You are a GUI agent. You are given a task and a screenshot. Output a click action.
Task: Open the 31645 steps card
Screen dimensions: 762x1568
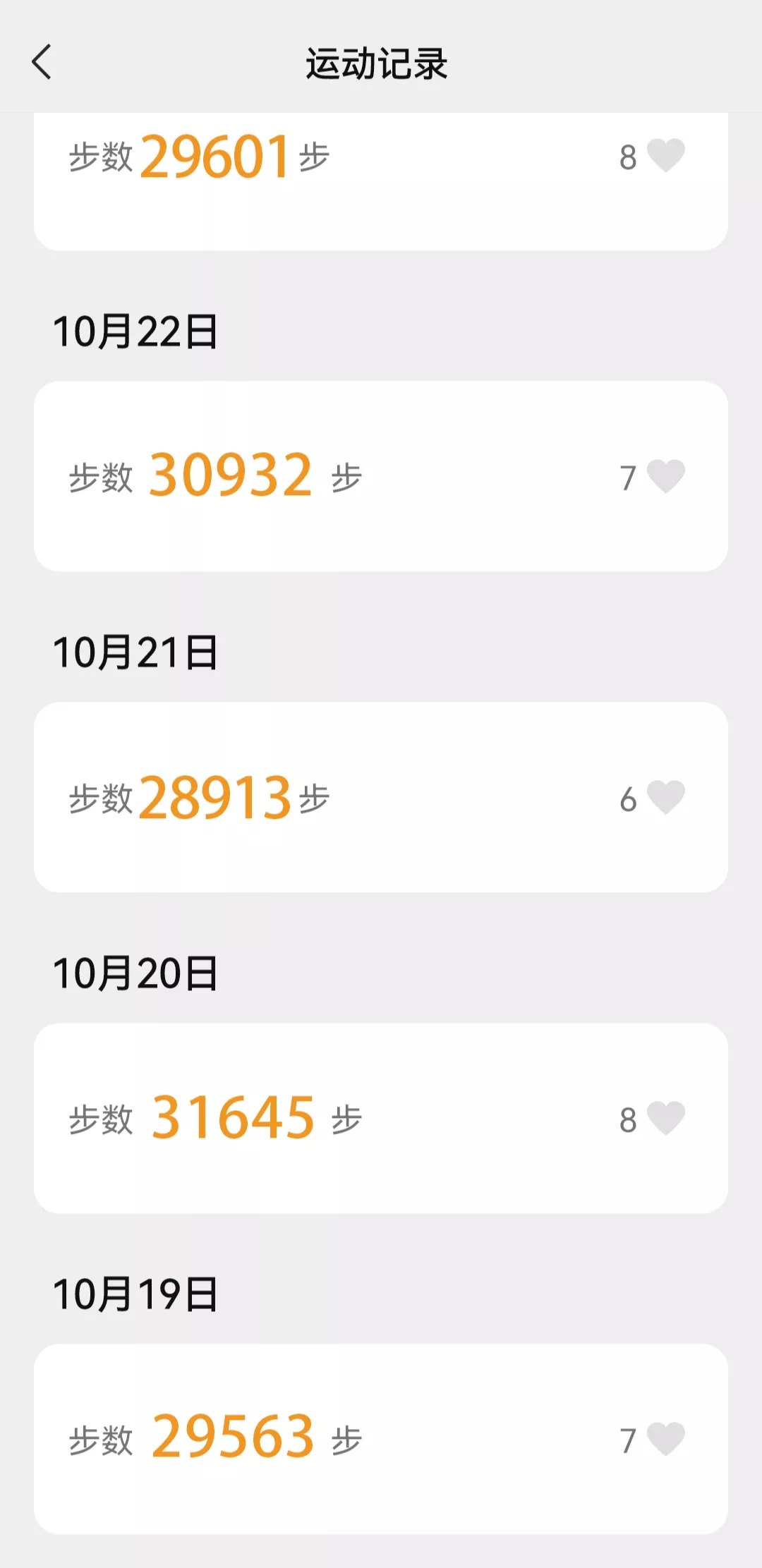coord(381,1118)
